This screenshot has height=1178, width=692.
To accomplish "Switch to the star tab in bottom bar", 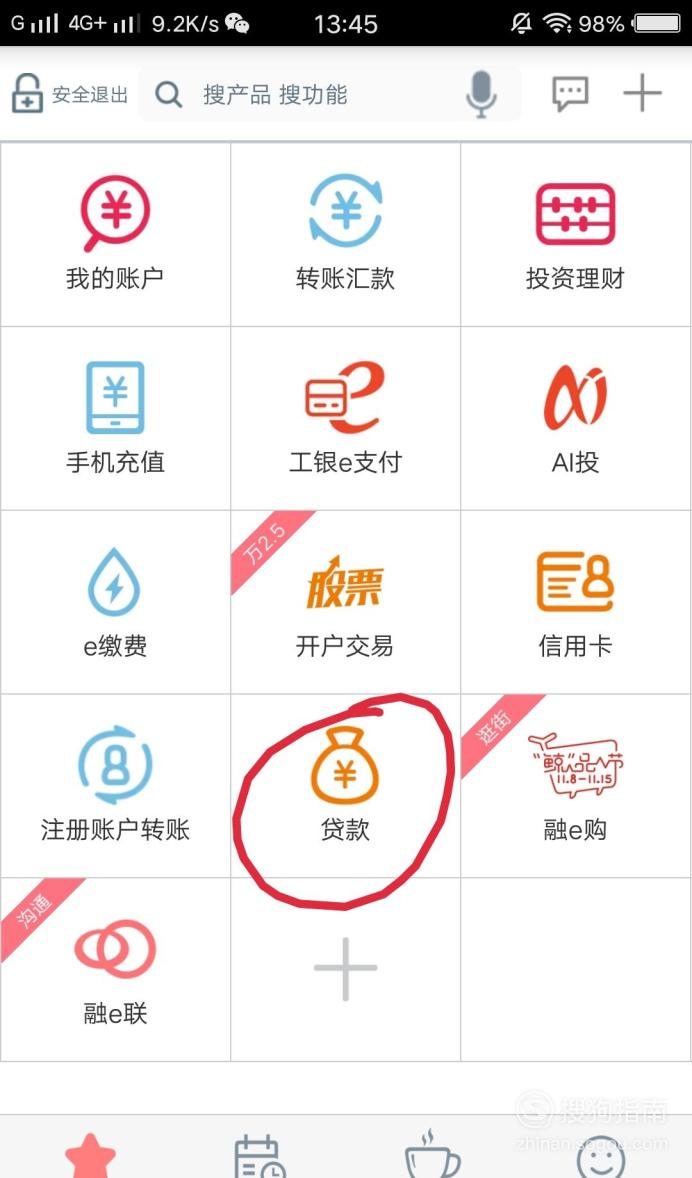I will (x=90, y=1155).
